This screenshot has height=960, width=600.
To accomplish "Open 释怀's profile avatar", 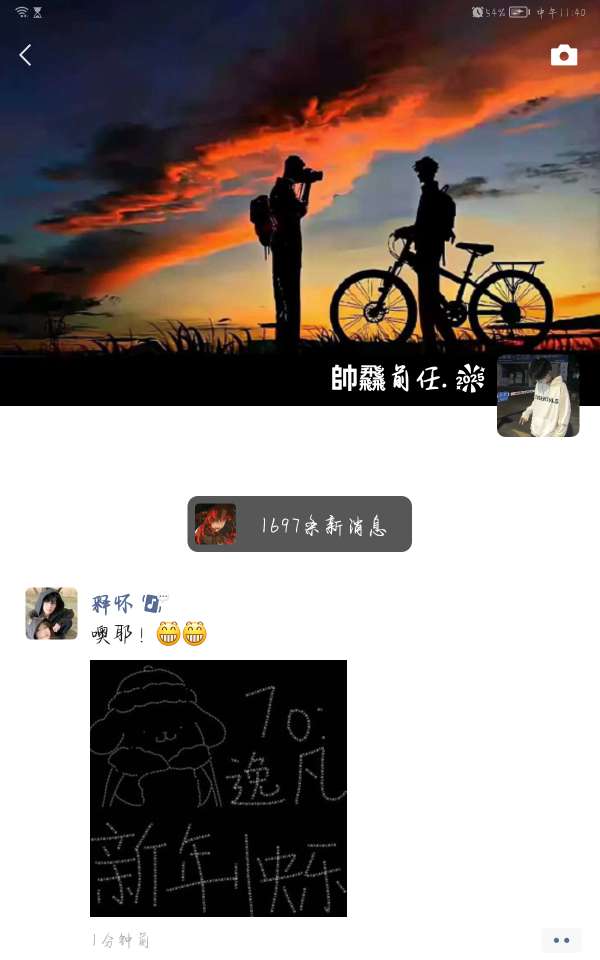I will [51, 613].
